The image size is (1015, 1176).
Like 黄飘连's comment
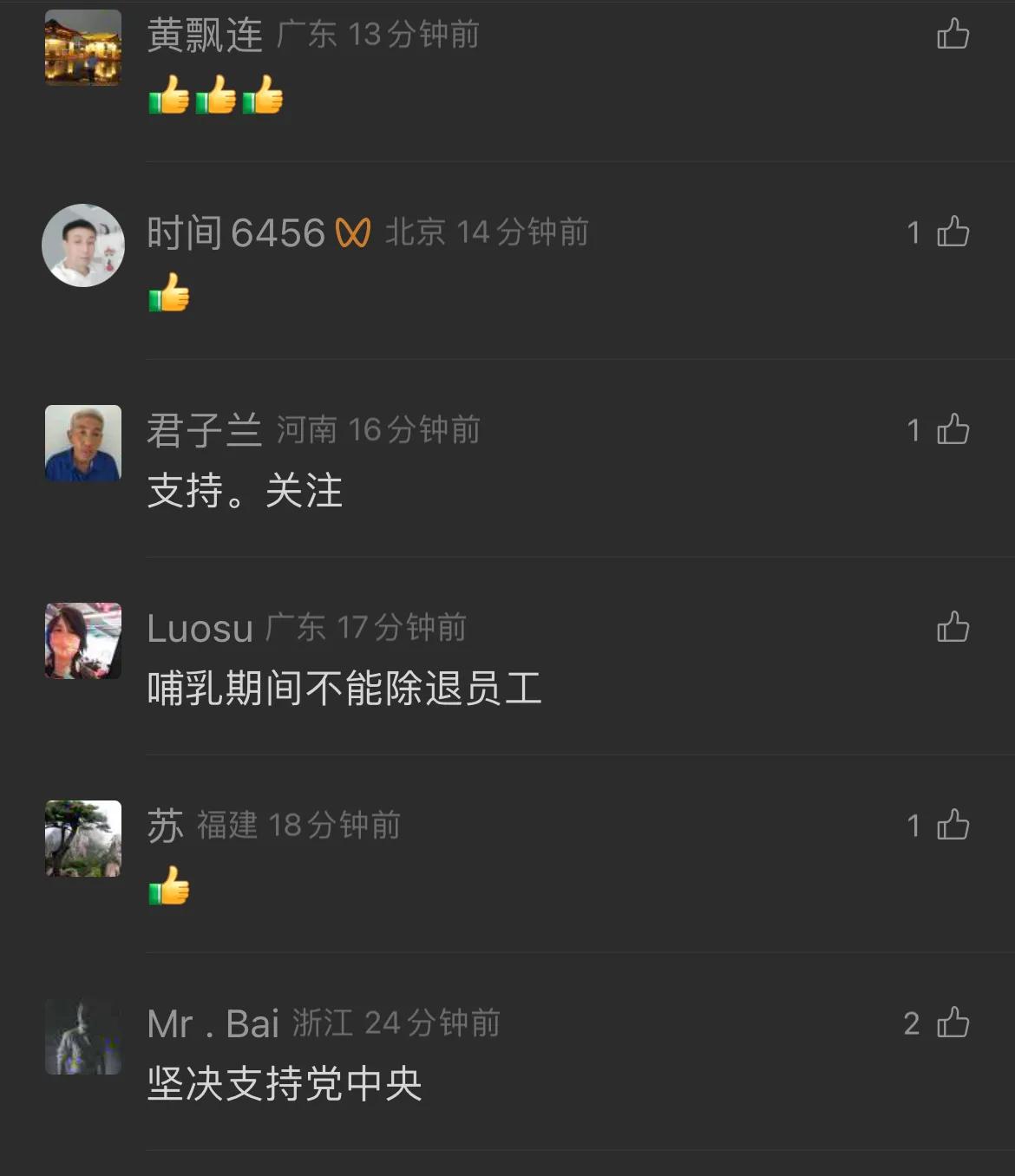[953, 35]
